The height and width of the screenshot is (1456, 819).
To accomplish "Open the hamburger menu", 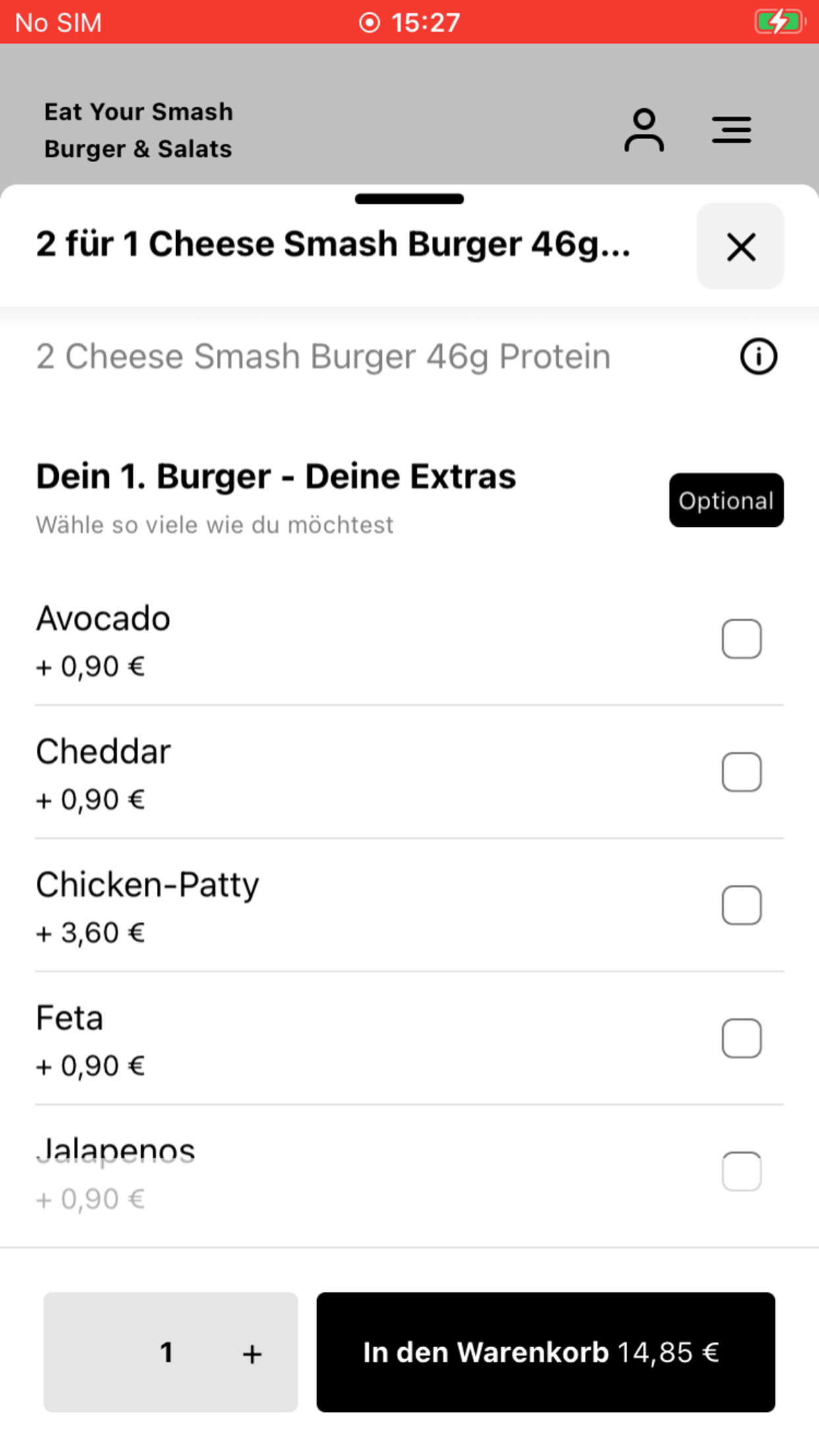I will pos(731,130).
